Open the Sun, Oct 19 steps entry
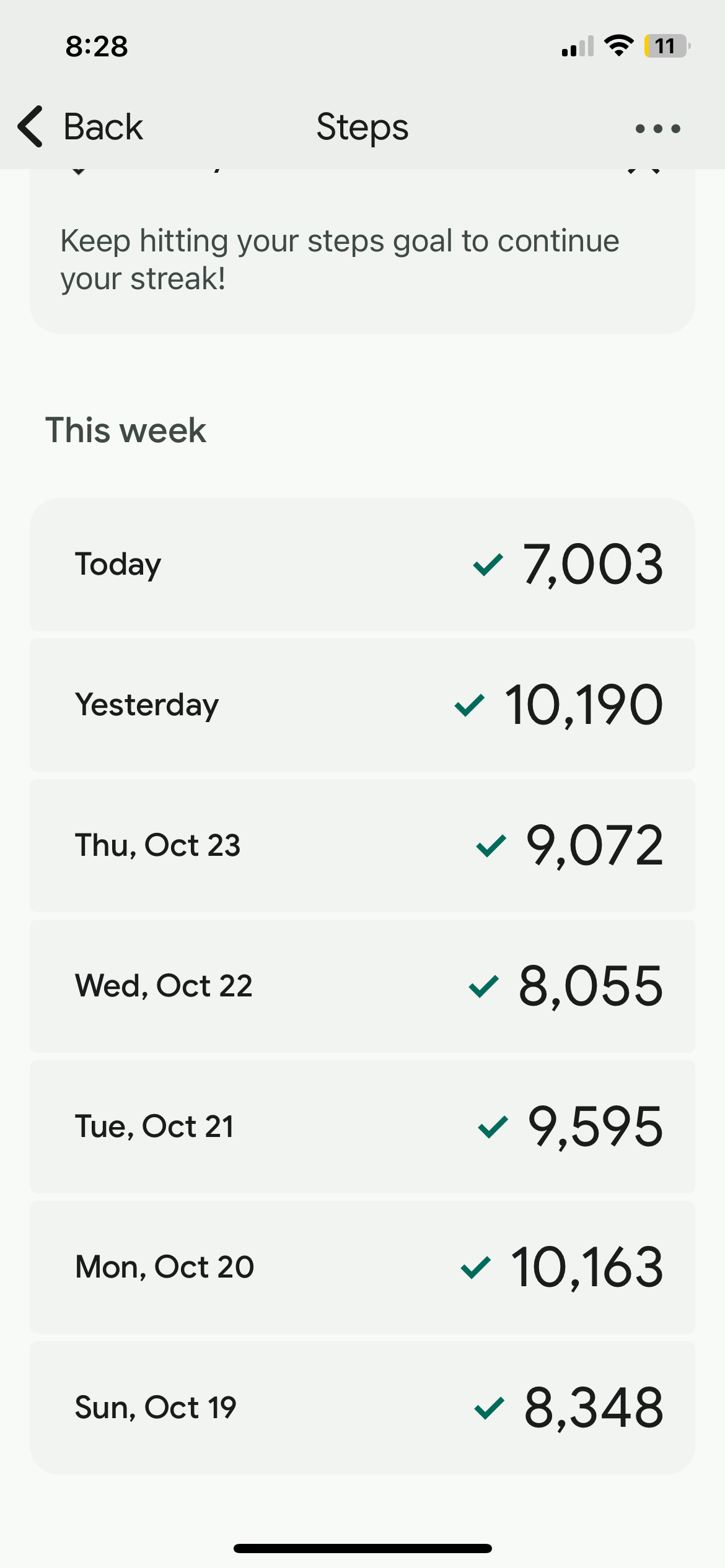 click(362, 1408)
